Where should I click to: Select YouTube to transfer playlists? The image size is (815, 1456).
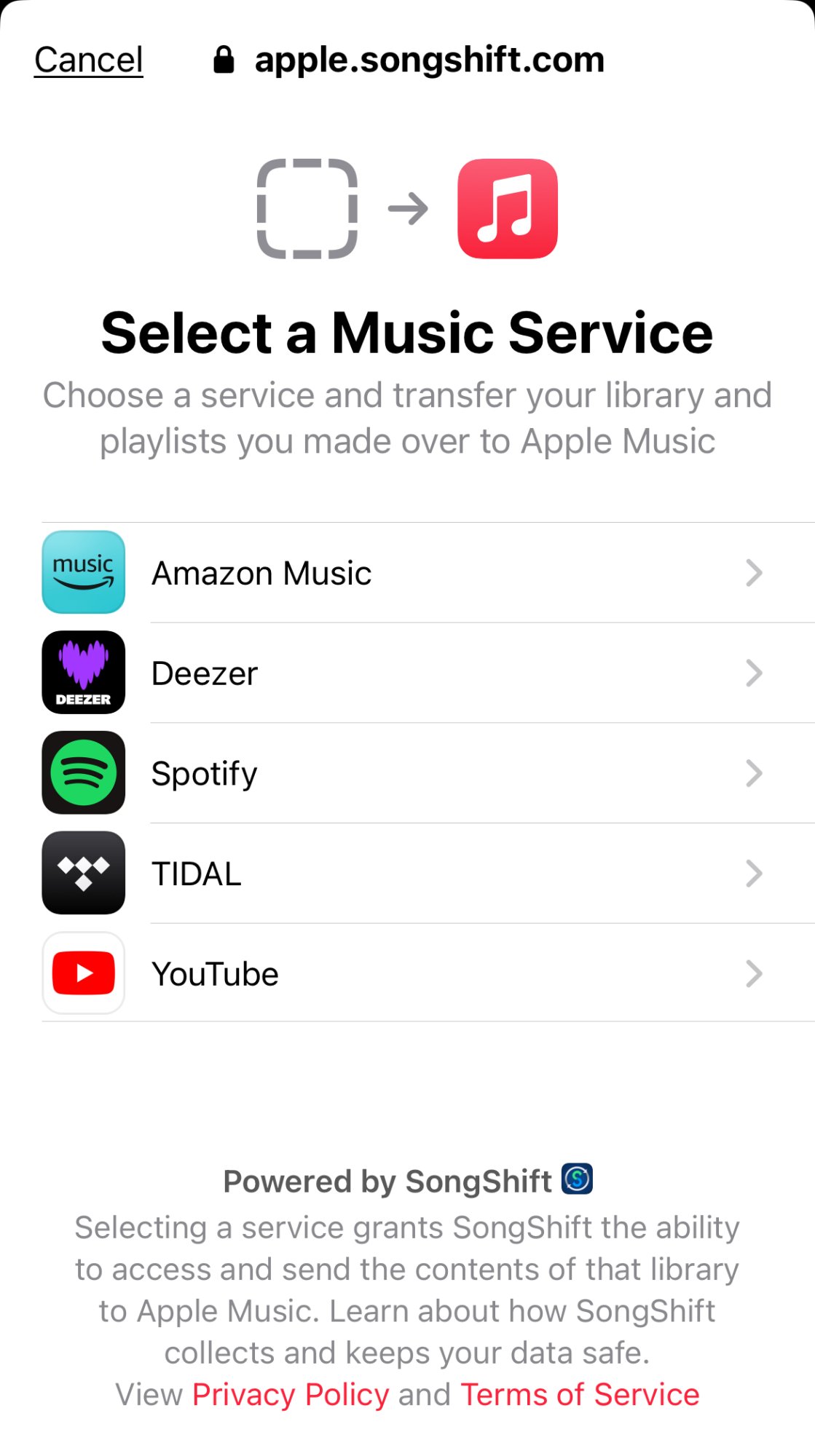[406, 973]
